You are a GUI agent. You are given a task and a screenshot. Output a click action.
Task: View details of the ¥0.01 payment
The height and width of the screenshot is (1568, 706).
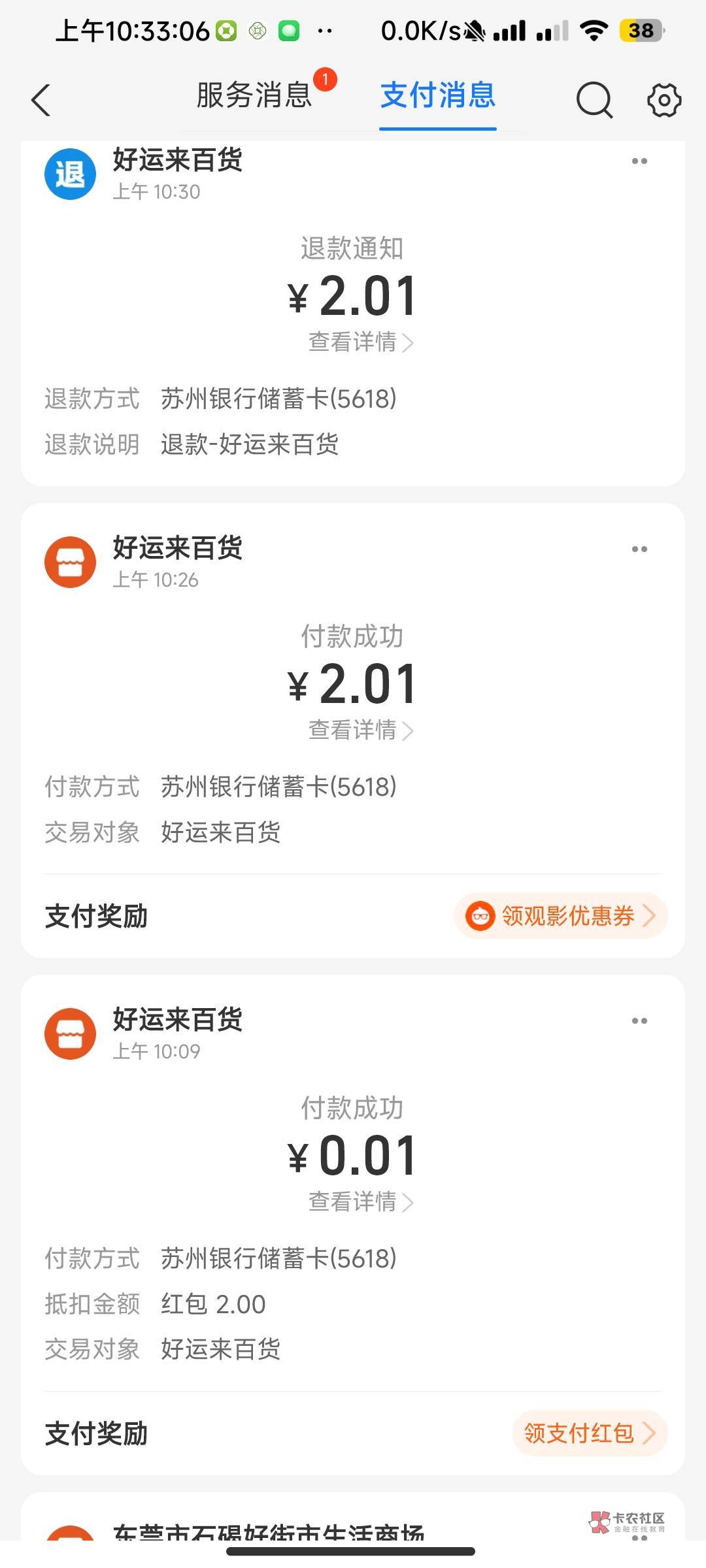[361, 1201]
